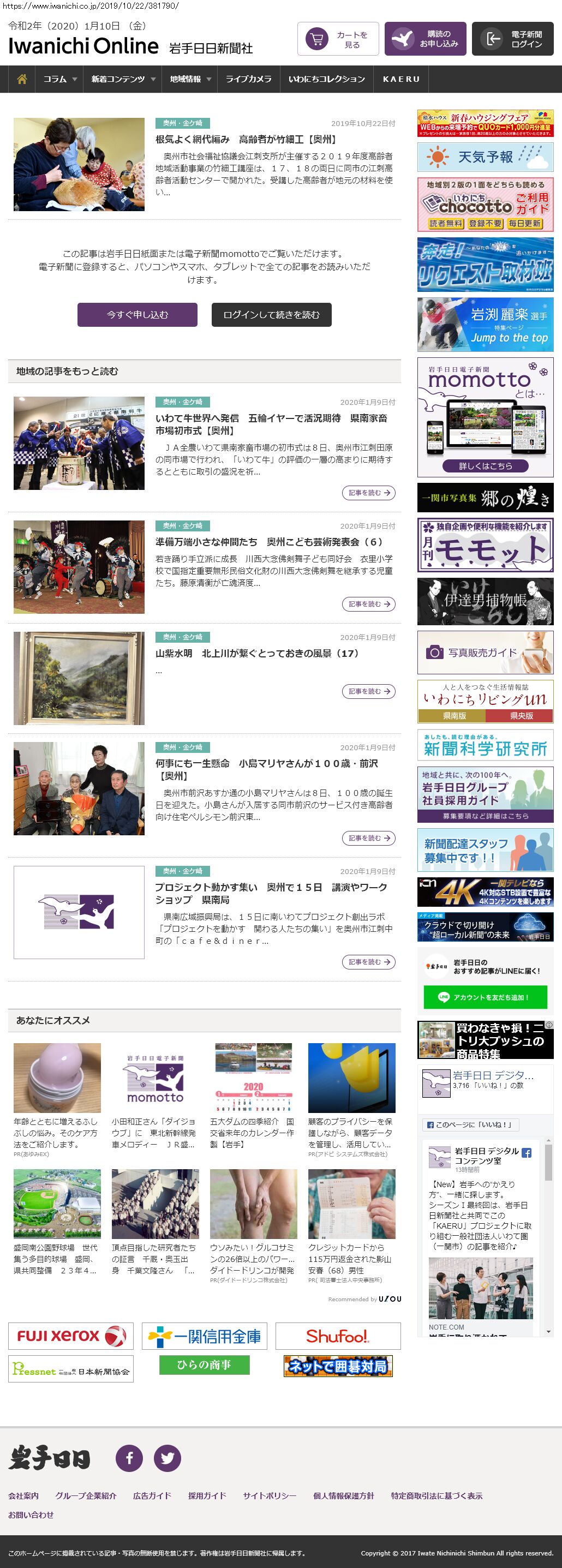Visit 会社案内 footer link
The image size is (562, 1568).
[x=23, y=1495]
